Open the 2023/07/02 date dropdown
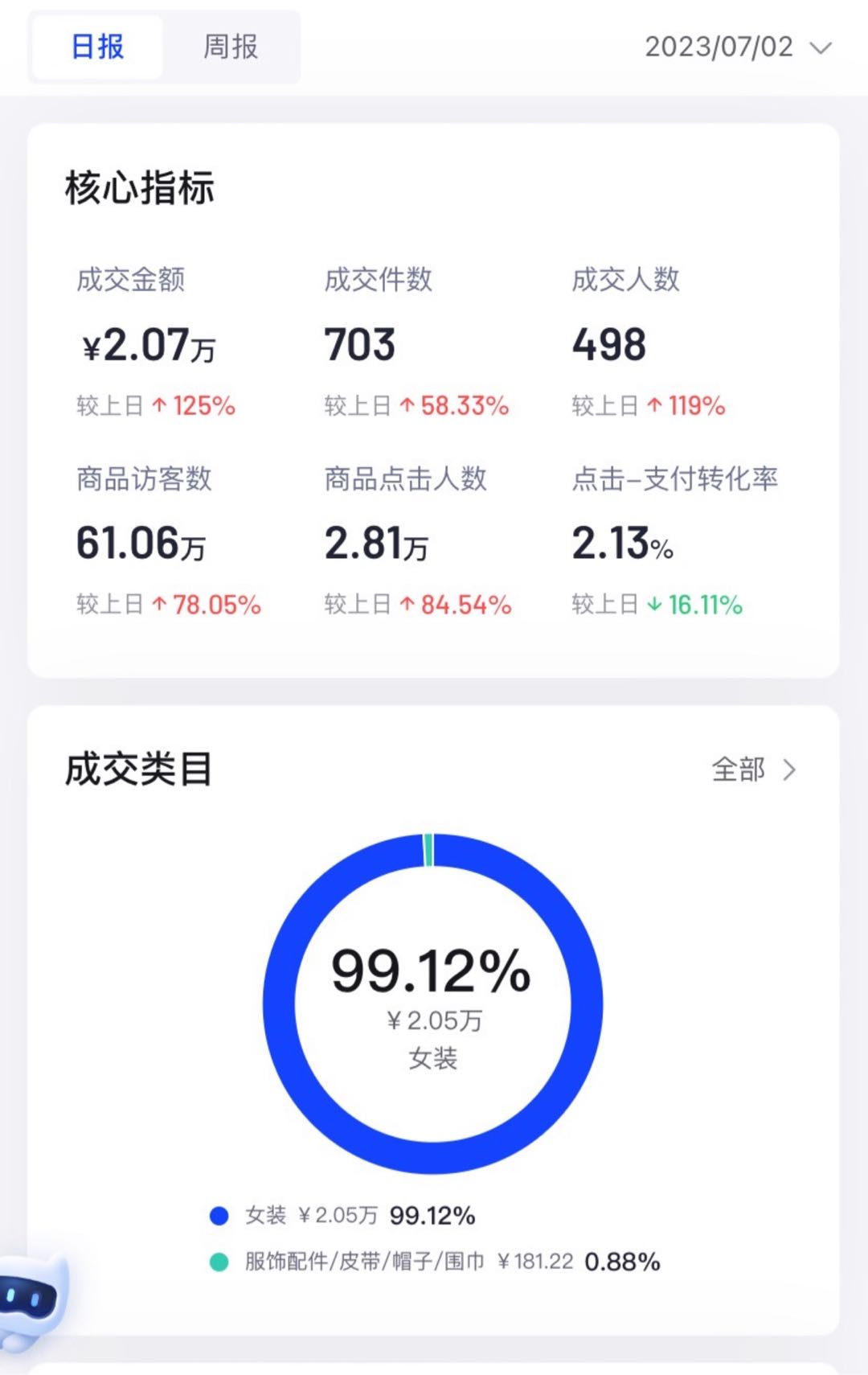The height and width of the screenshot is (1375, 868). click(x=737, y=47)
